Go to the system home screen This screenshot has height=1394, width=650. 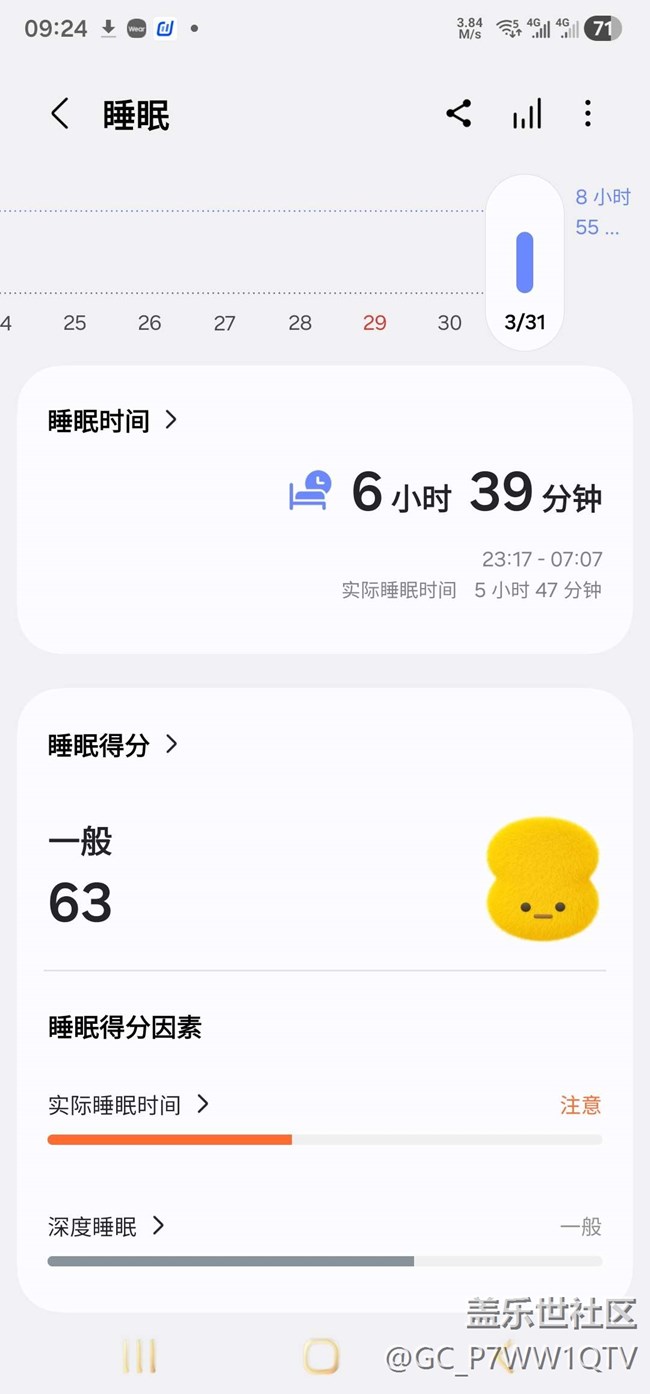click(x=321, y=1357)
